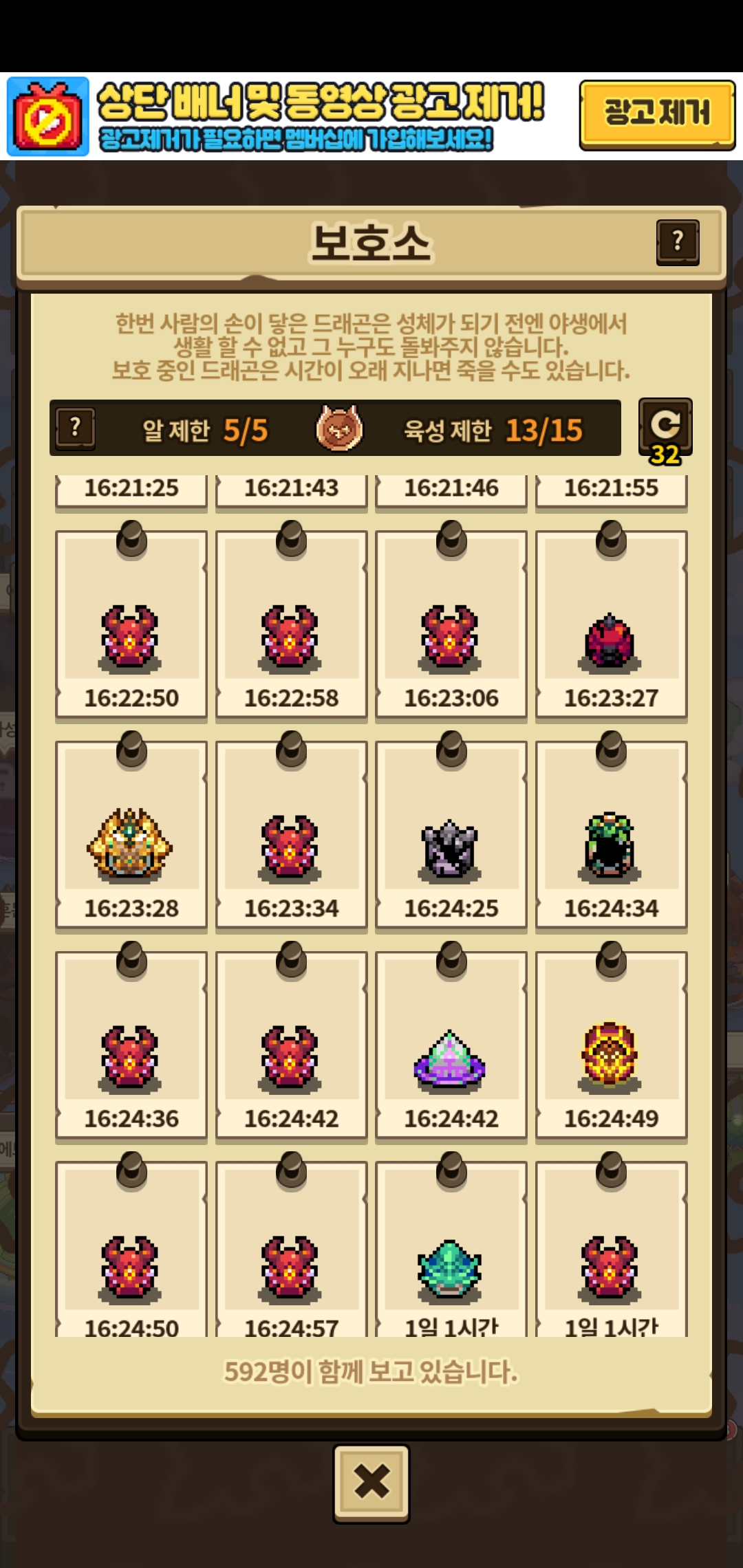Select the egg card timed 16:24:36

[x=131, y=1045]
